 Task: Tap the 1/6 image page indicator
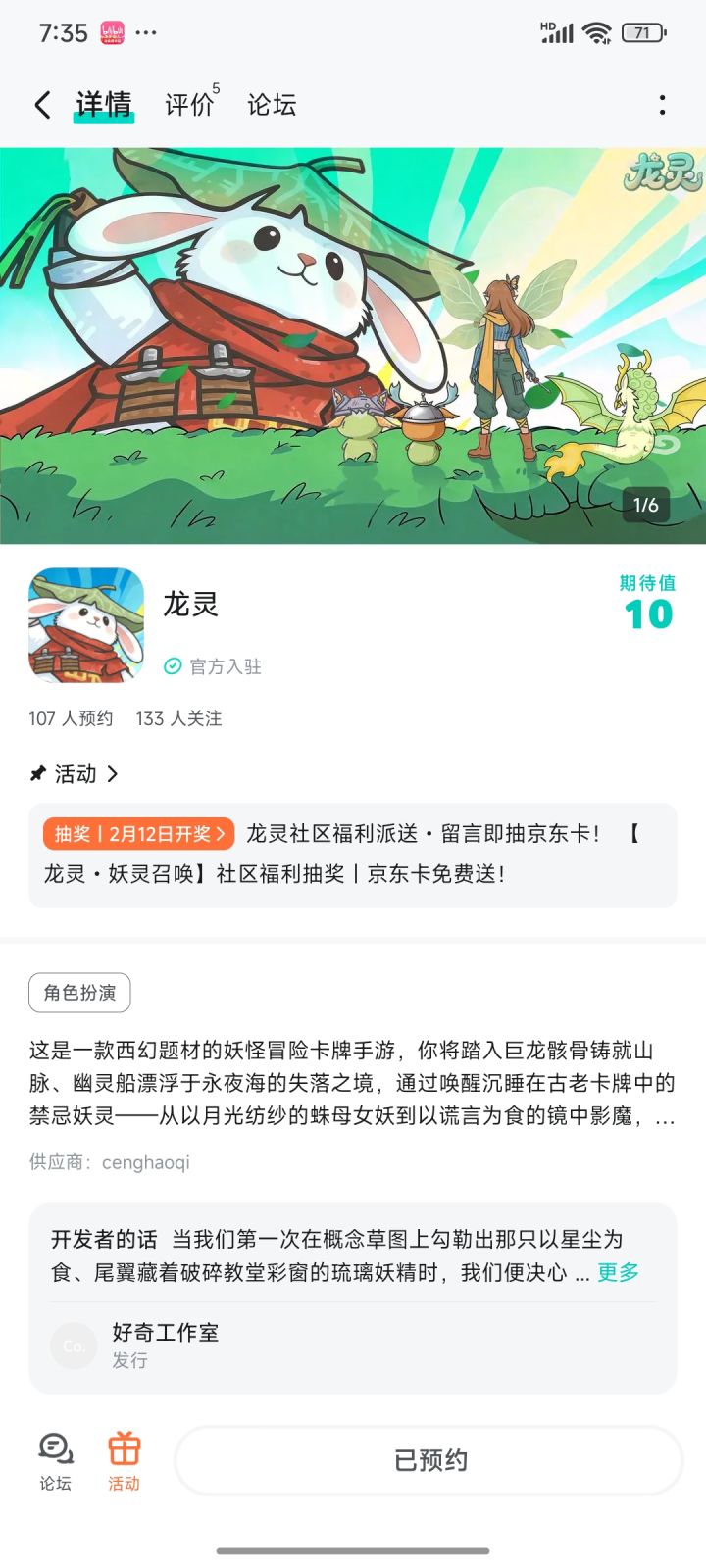(x=649, y=506)
